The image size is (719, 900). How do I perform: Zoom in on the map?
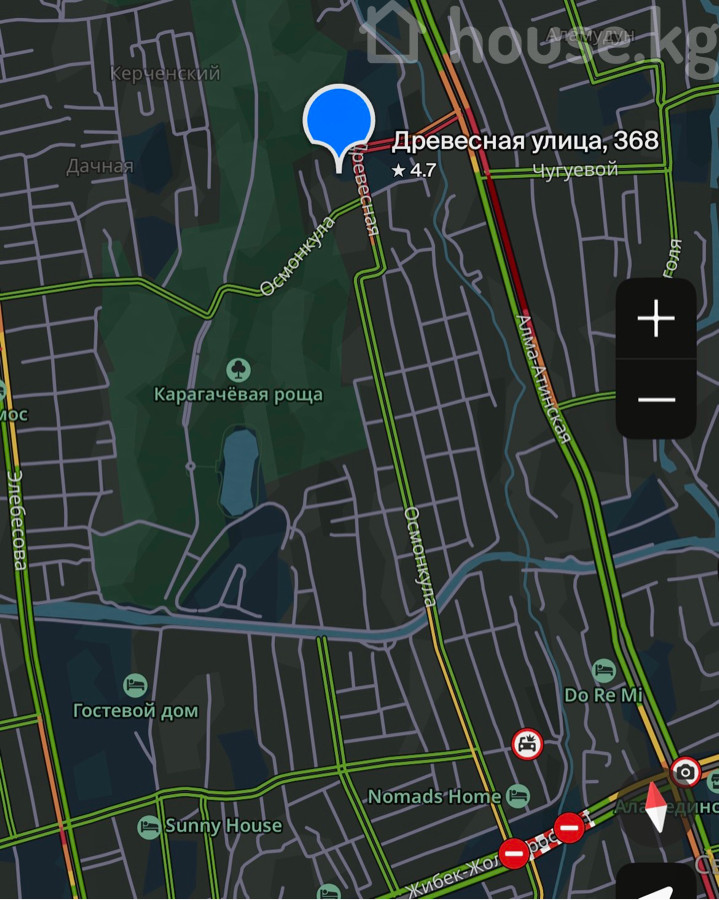tap(656, 319)
